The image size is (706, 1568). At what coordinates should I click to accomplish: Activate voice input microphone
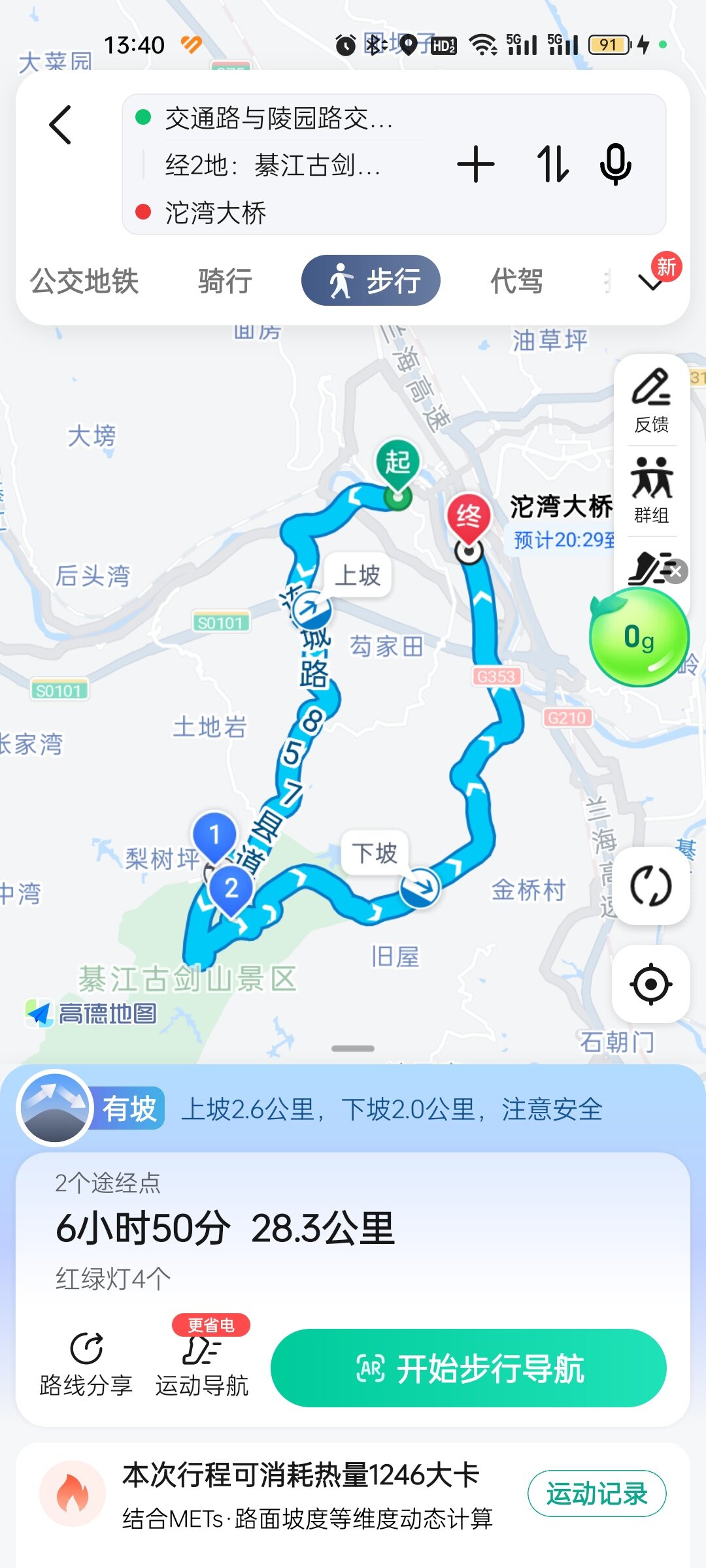(x=615, y=164)
